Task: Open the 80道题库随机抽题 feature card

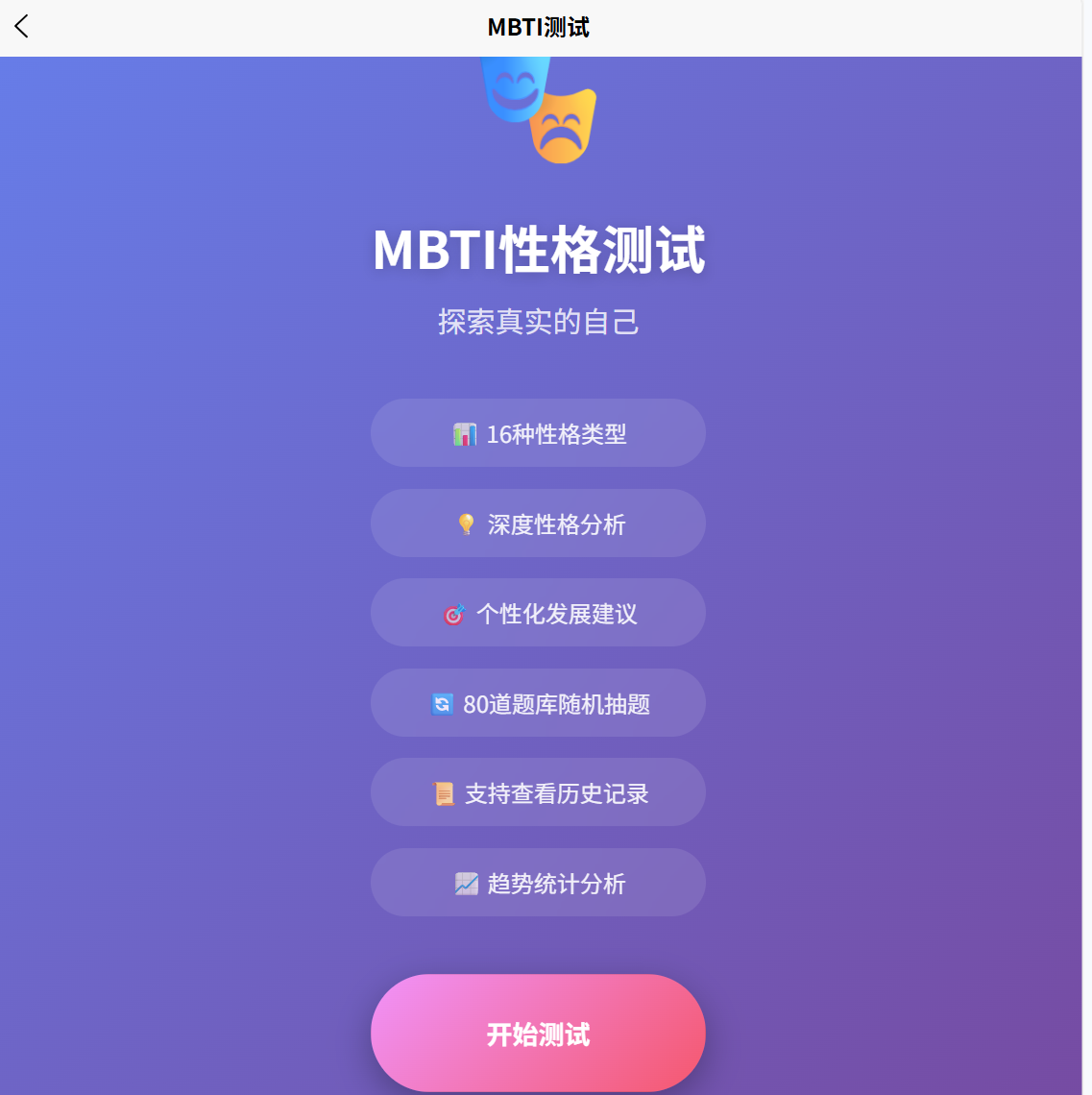Action: point(538,702)
